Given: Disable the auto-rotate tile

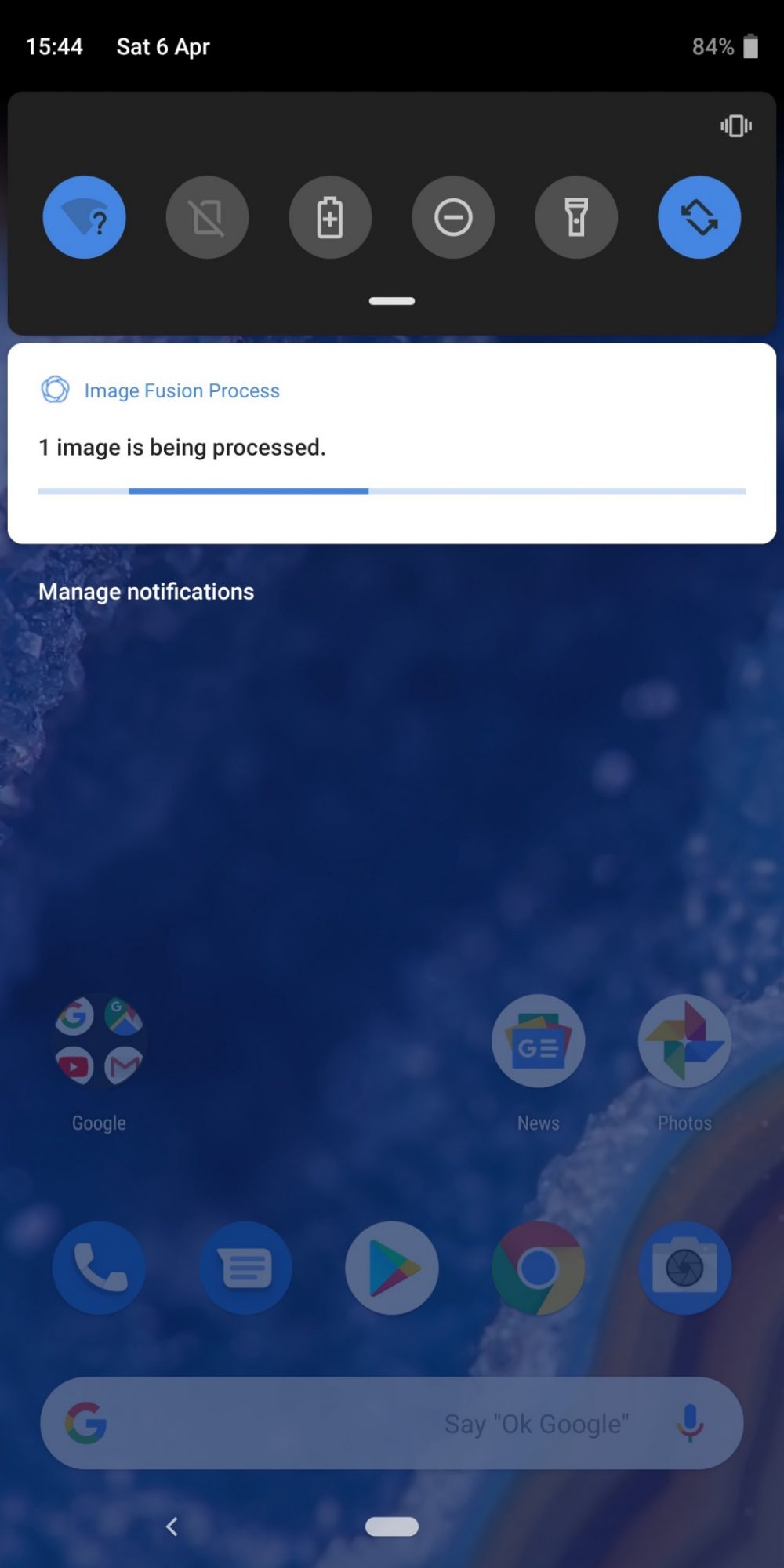Looking at the screenshot, I should click(x=699, y=217).
